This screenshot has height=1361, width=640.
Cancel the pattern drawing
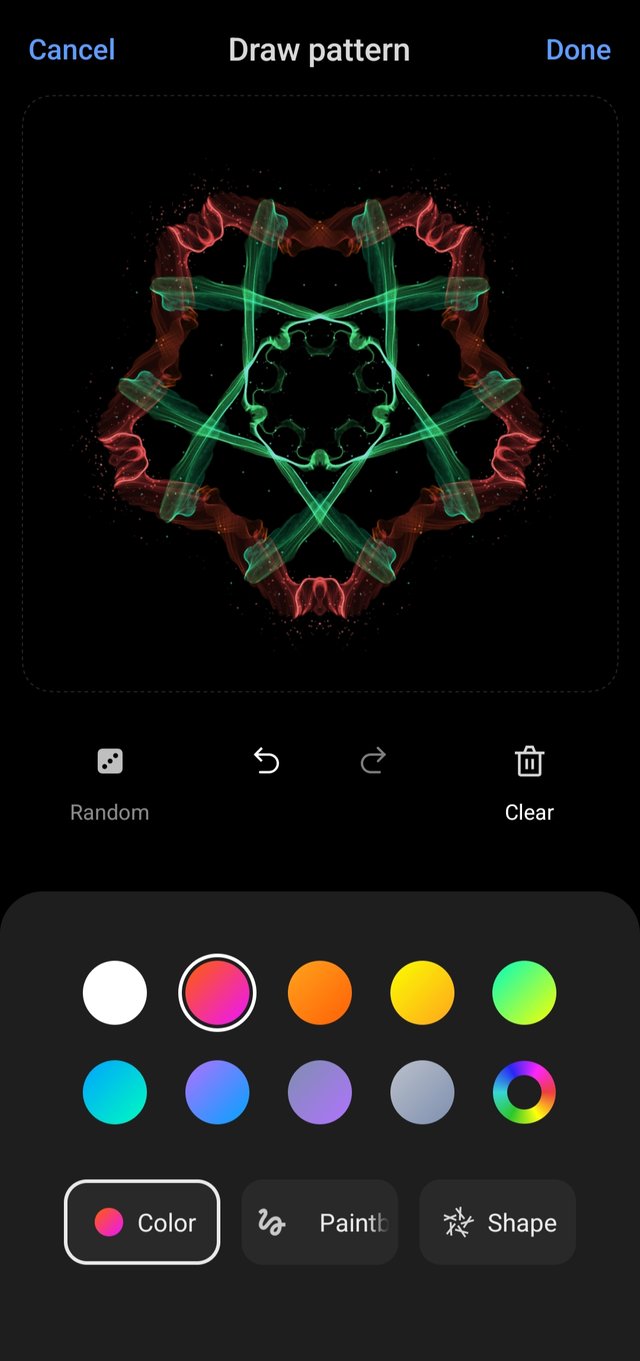click(x=72, y=50)
